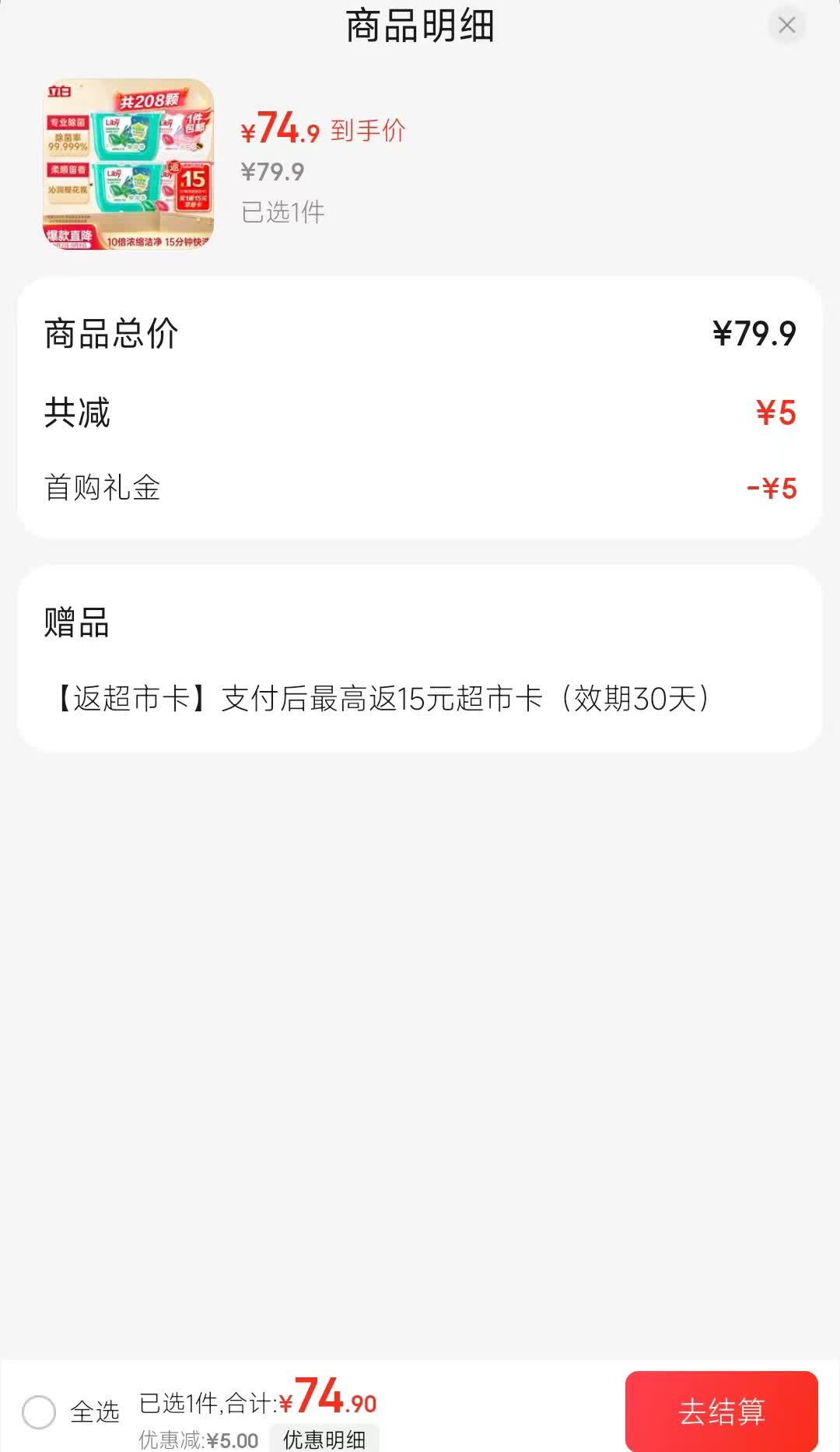The height and width of the screenshot is (1452, 840).
Task: Select the -¥5 首购礼金 value
Action: click(x=770, y=486)
